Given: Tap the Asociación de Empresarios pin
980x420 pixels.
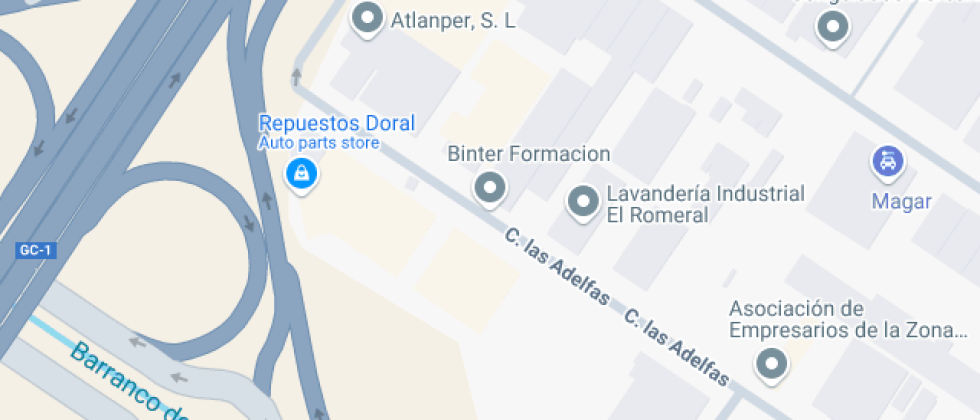Looking at the screenshot, I should tap(771, 362).
